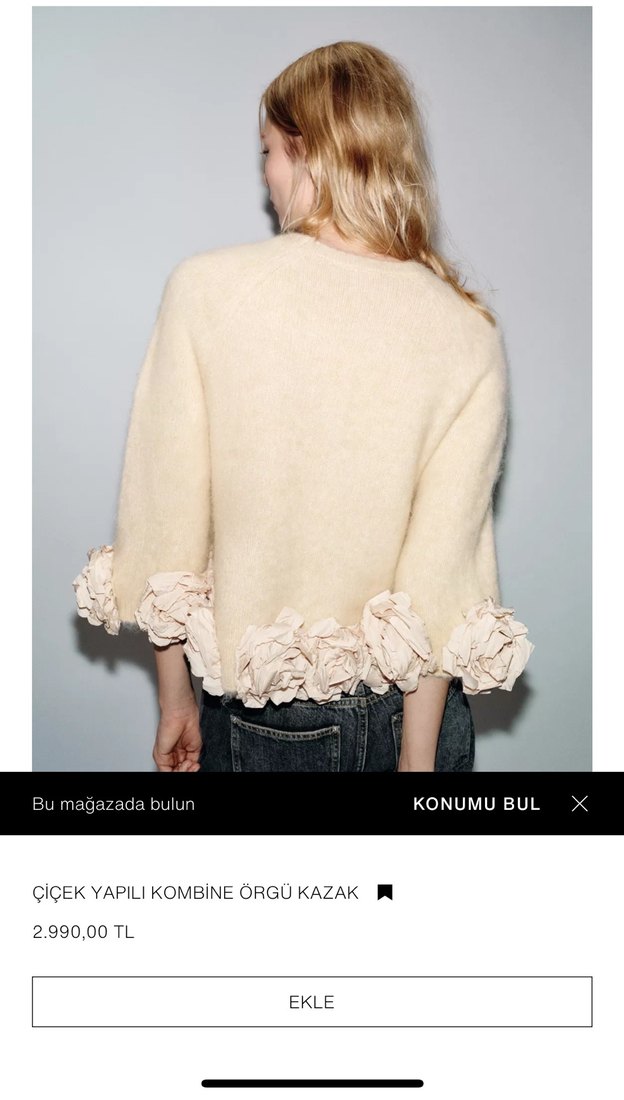Tap KONUMU BUL to find store location

pyautogui.click(x=476, y=804)
